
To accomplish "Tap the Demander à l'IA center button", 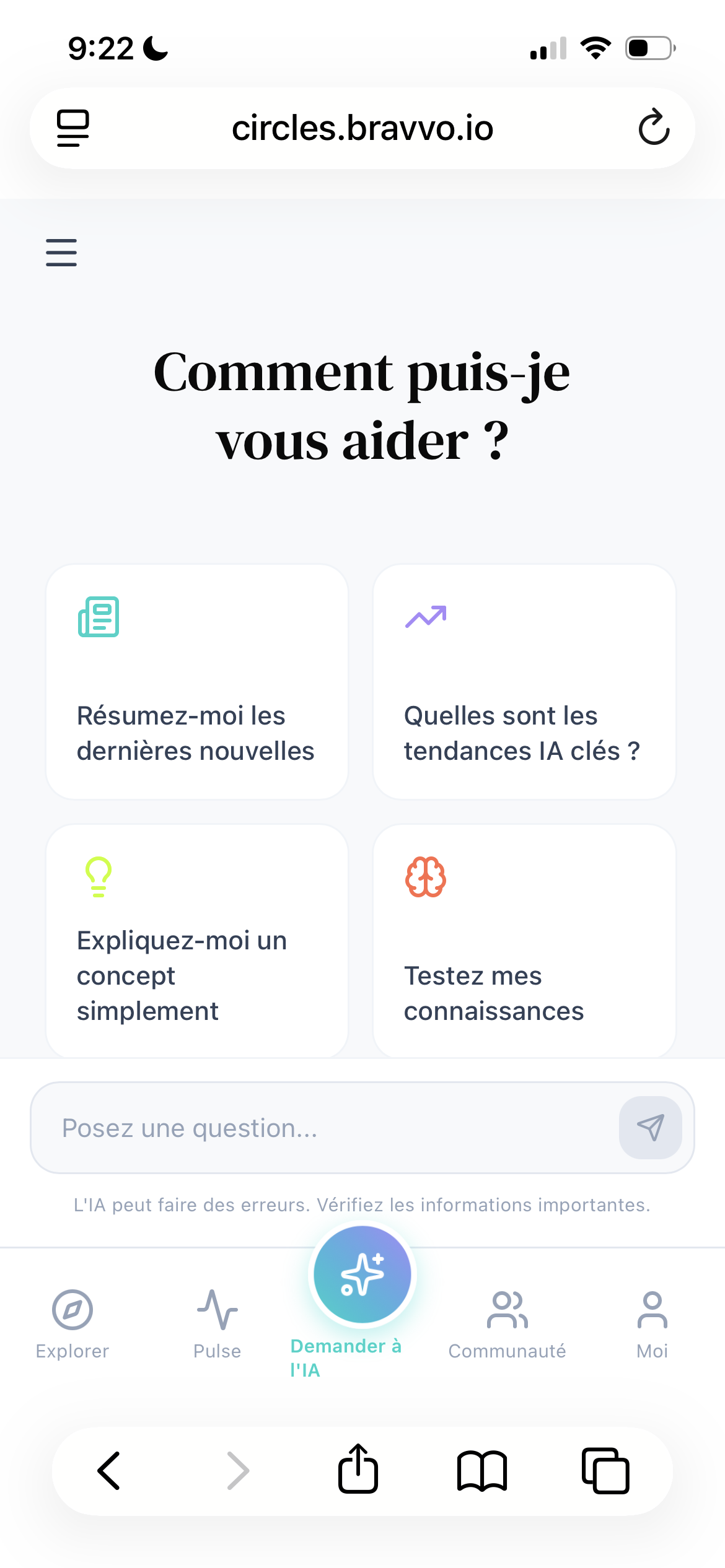I will click(x=362, y=1274).
